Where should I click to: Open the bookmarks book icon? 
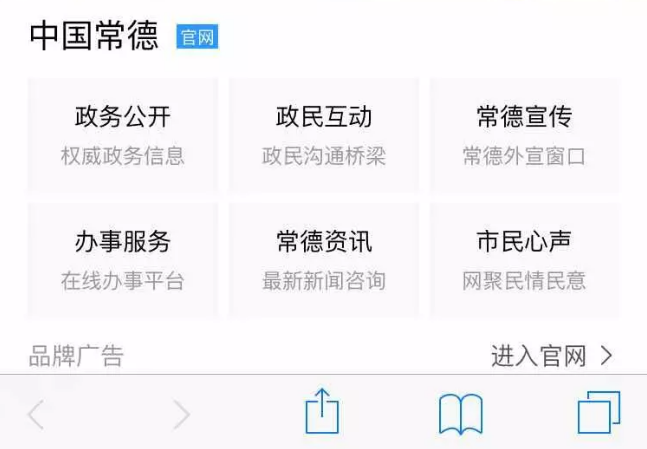tap(460, 413)
